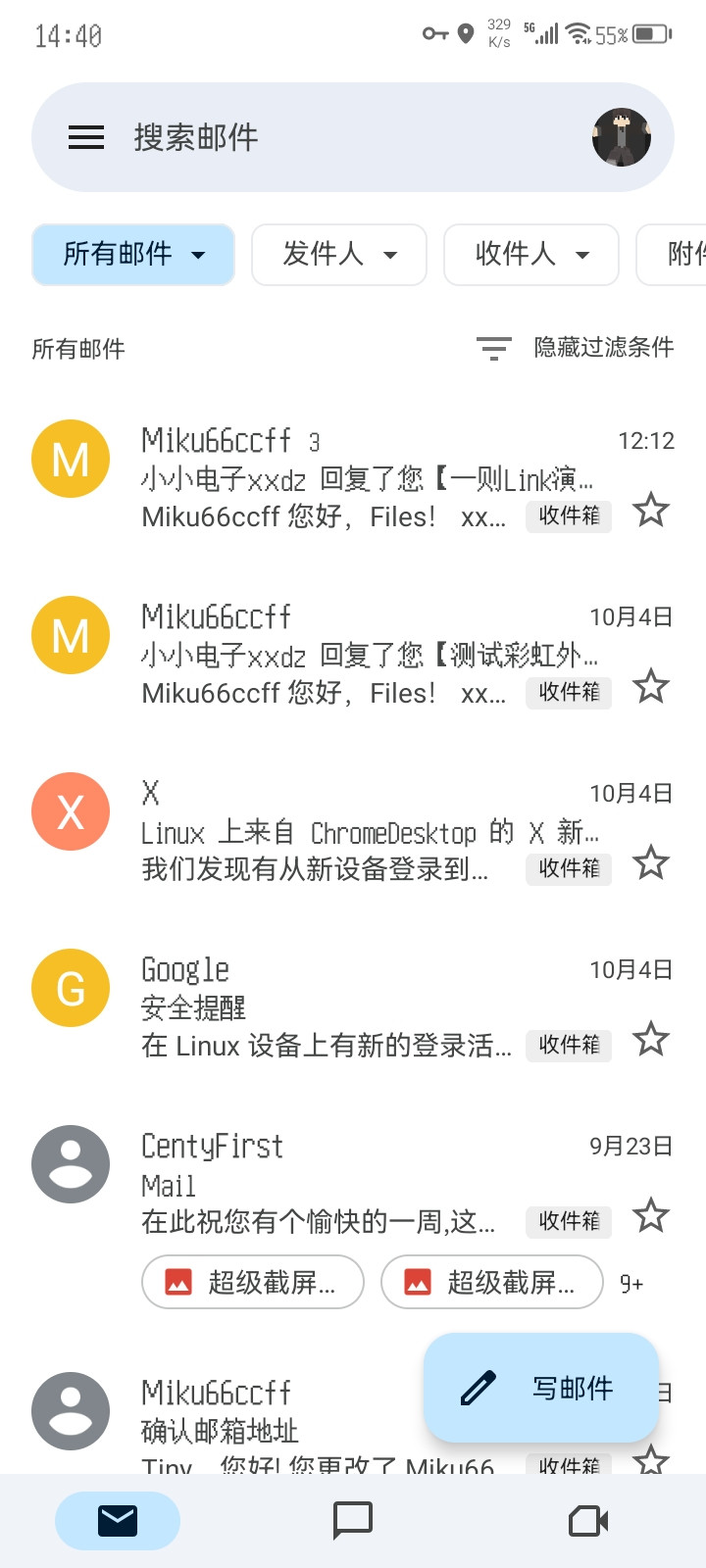The height and width of the screenshot is (1568, 706).
Task: Star the CentyFirst Mail email
Action: coord(651,1216)
